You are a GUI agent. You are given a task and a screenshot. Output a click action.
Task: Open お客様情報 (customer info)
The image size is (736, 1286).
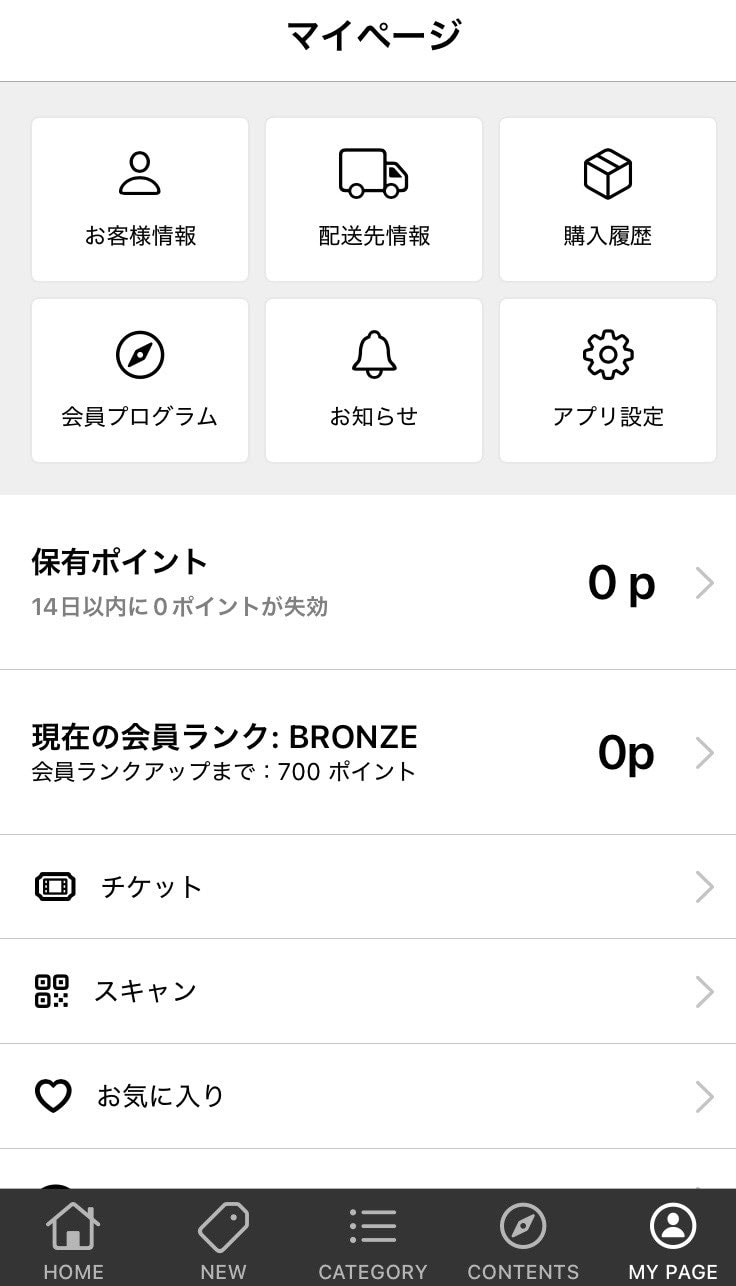pyautogui.click(x=139, y=198)
